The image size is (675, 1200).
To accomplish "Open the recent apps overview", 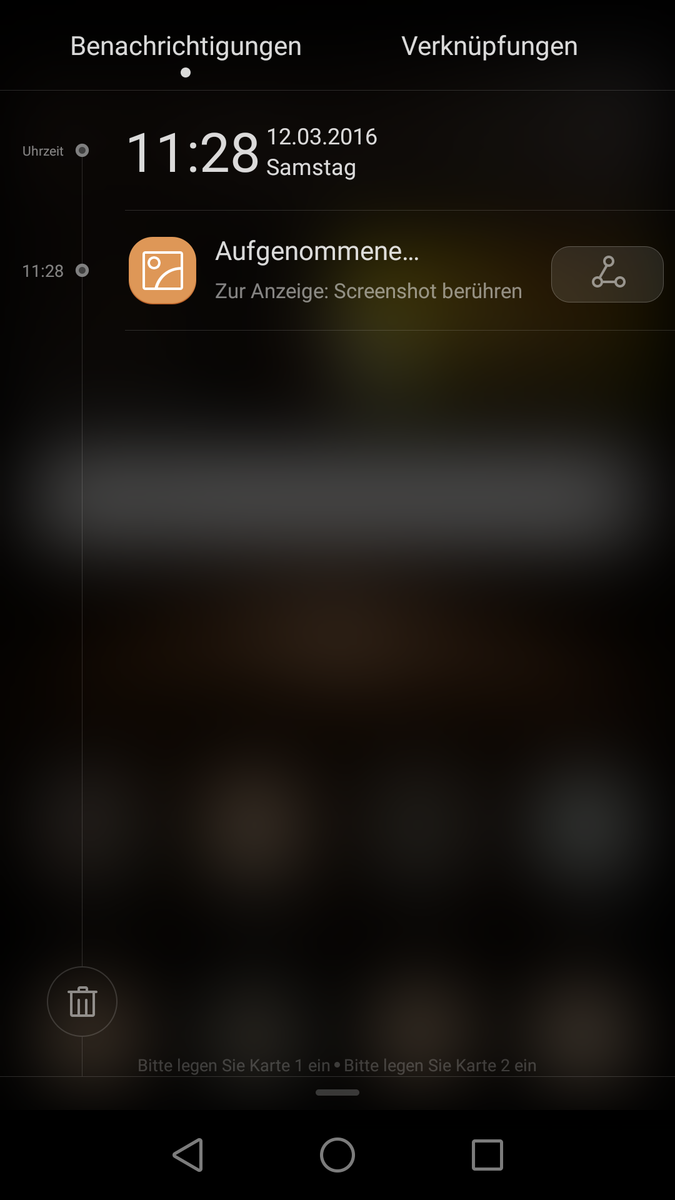I will pyautogui.click(x=487, y=1155).
